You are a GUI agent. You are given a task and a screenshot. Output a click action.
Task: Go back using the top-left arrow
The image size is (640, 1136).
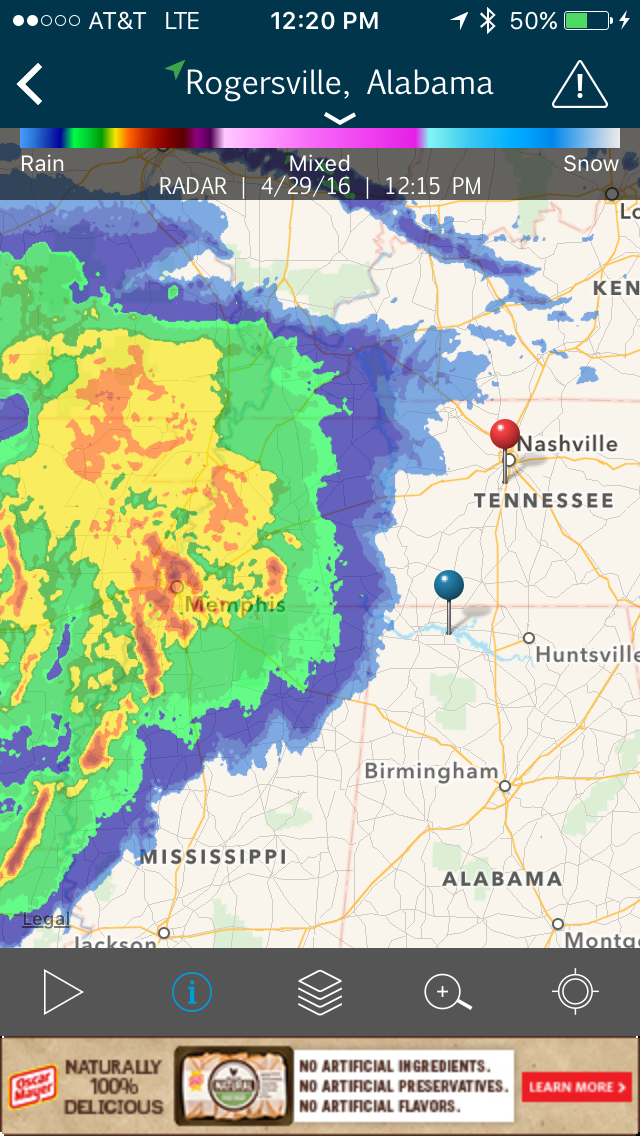[31, 84]
